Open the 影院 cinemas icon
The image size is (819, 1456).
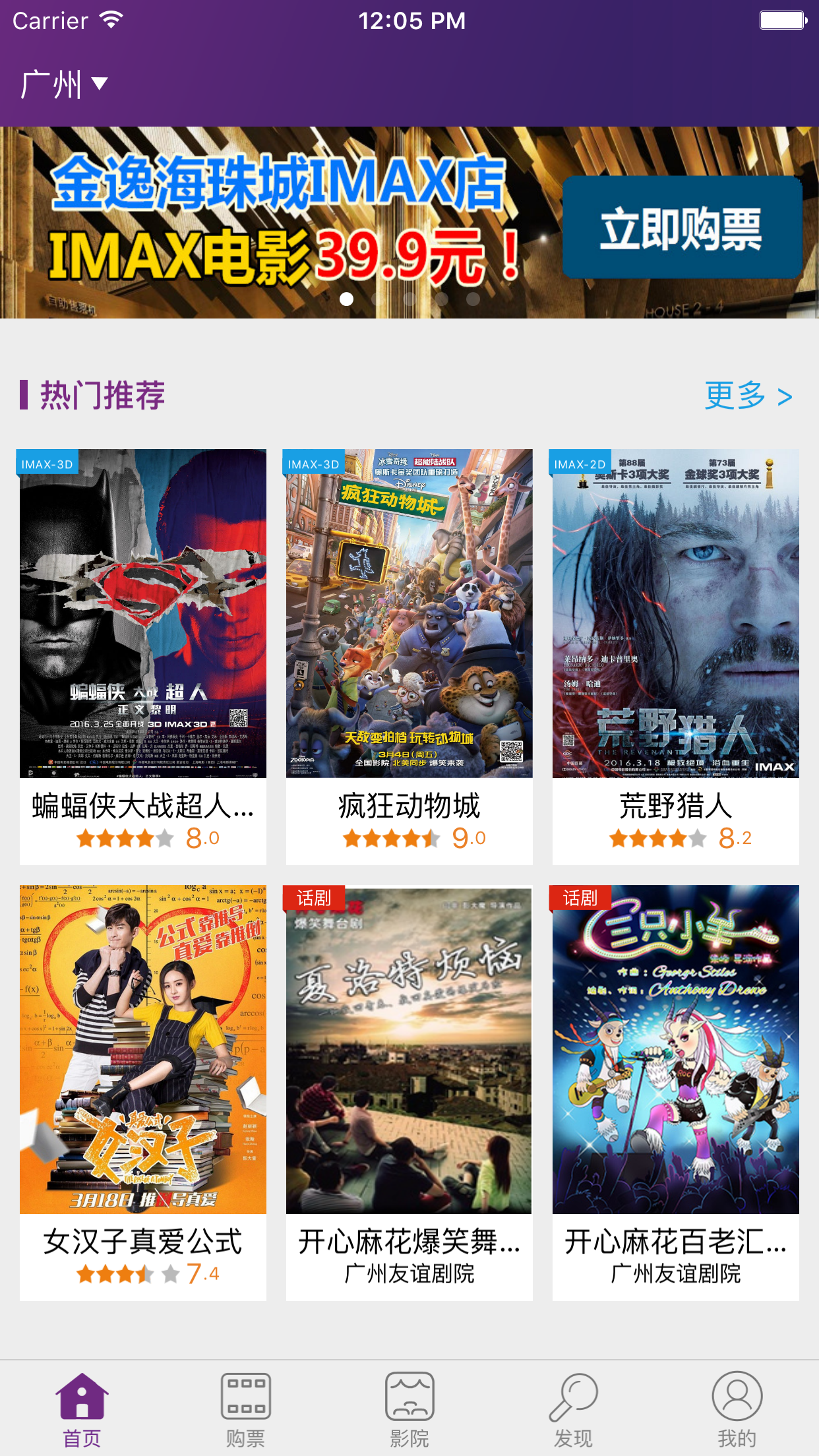(409, 1393)
